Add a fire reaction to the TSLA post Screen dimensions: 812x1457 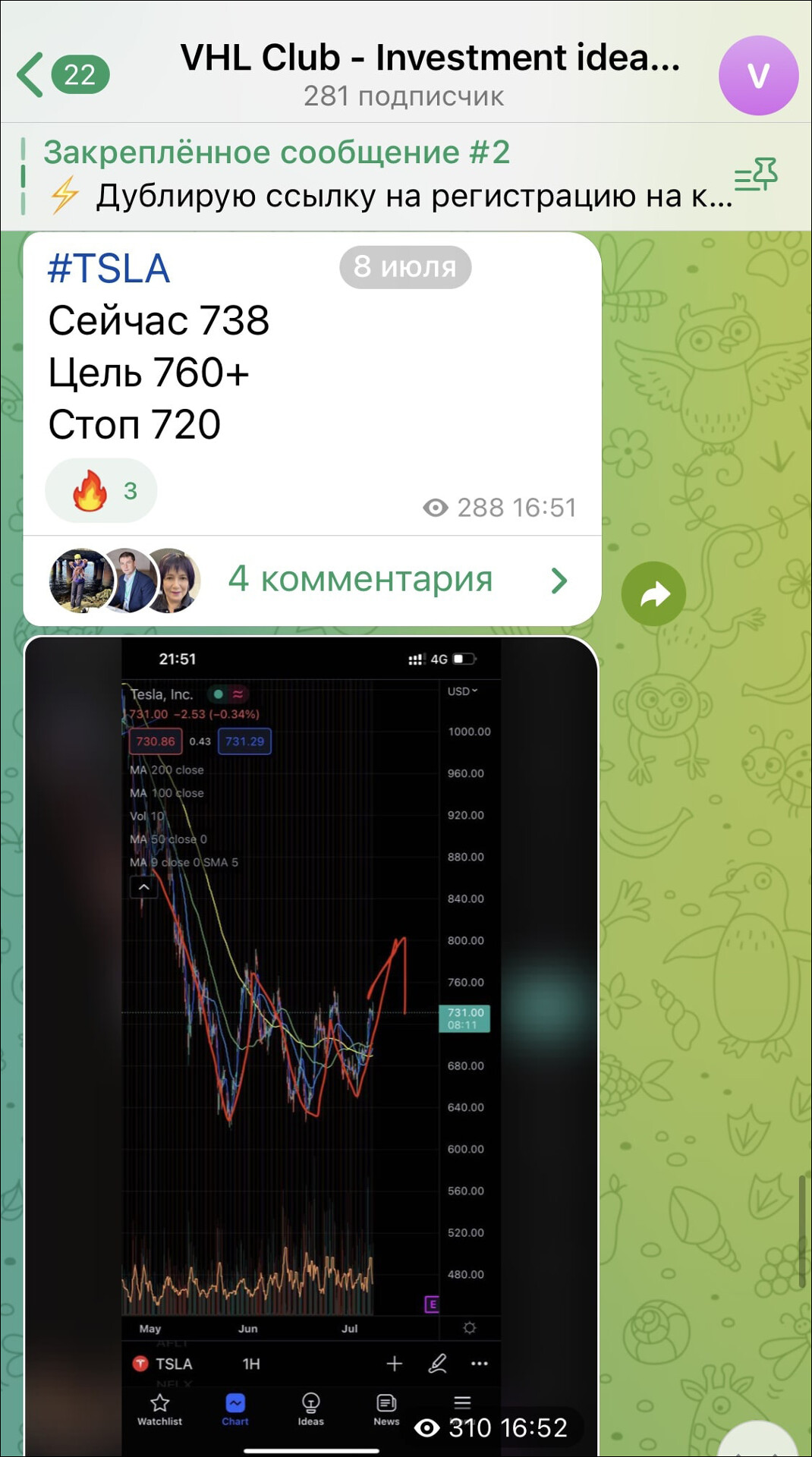[x=102, y=490]
